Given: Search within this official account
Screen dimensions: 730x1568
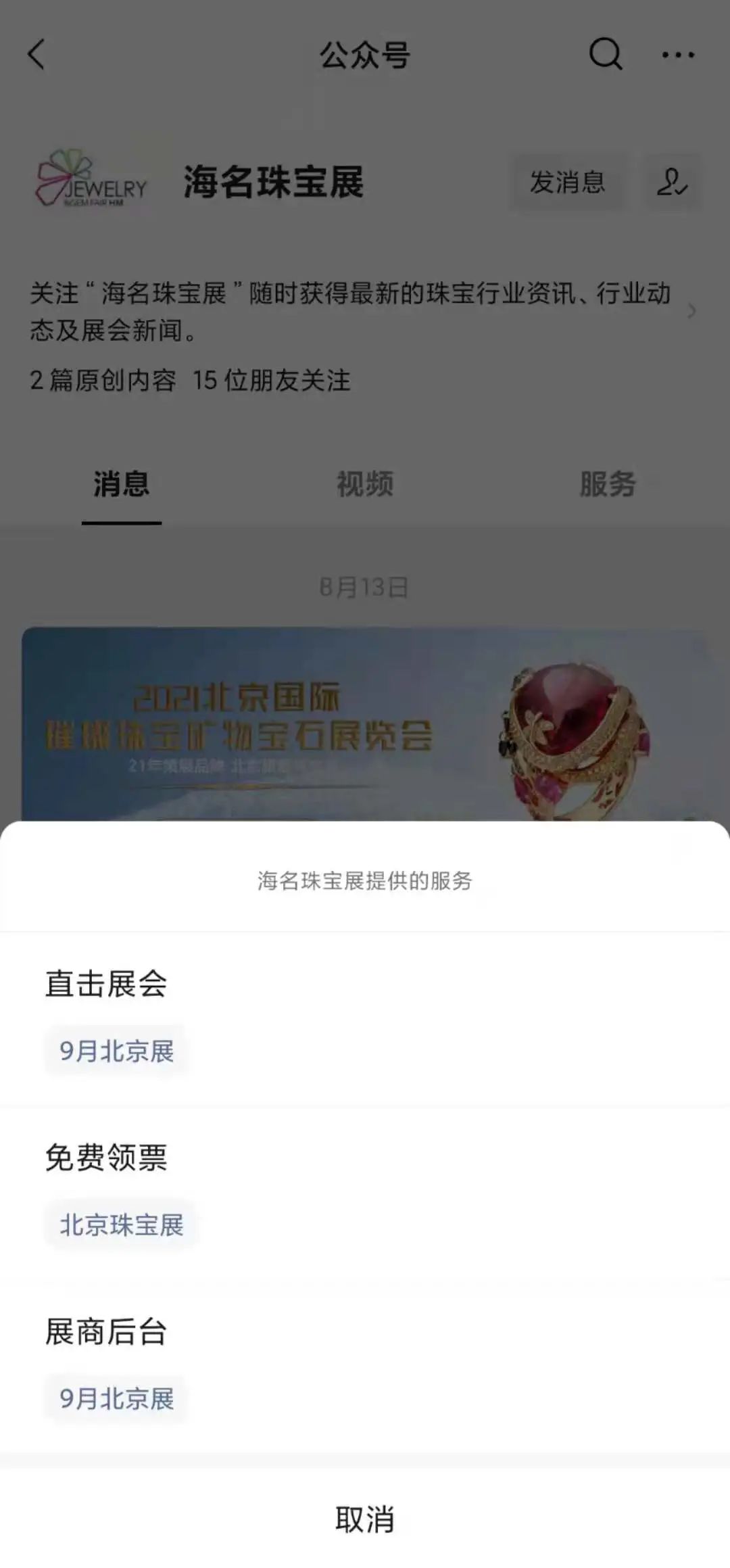Looking at the screenshot, I should 605,54.
